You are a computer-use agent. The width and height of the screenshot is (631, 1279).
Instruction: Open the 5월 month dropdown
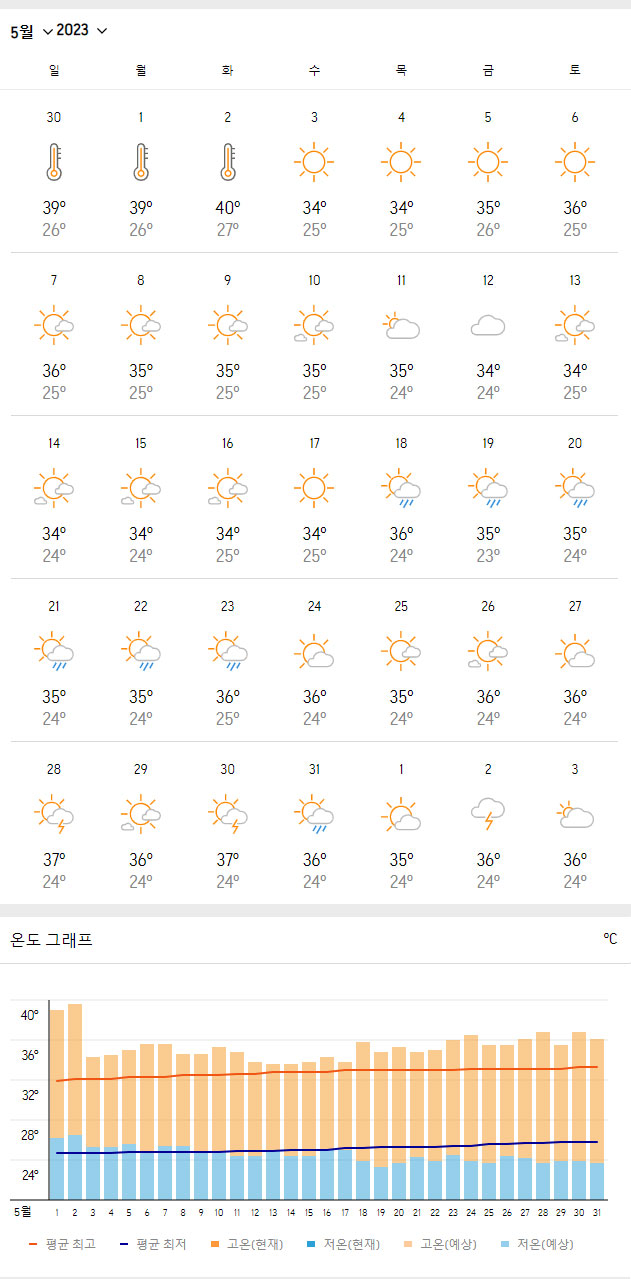(31, 31)
